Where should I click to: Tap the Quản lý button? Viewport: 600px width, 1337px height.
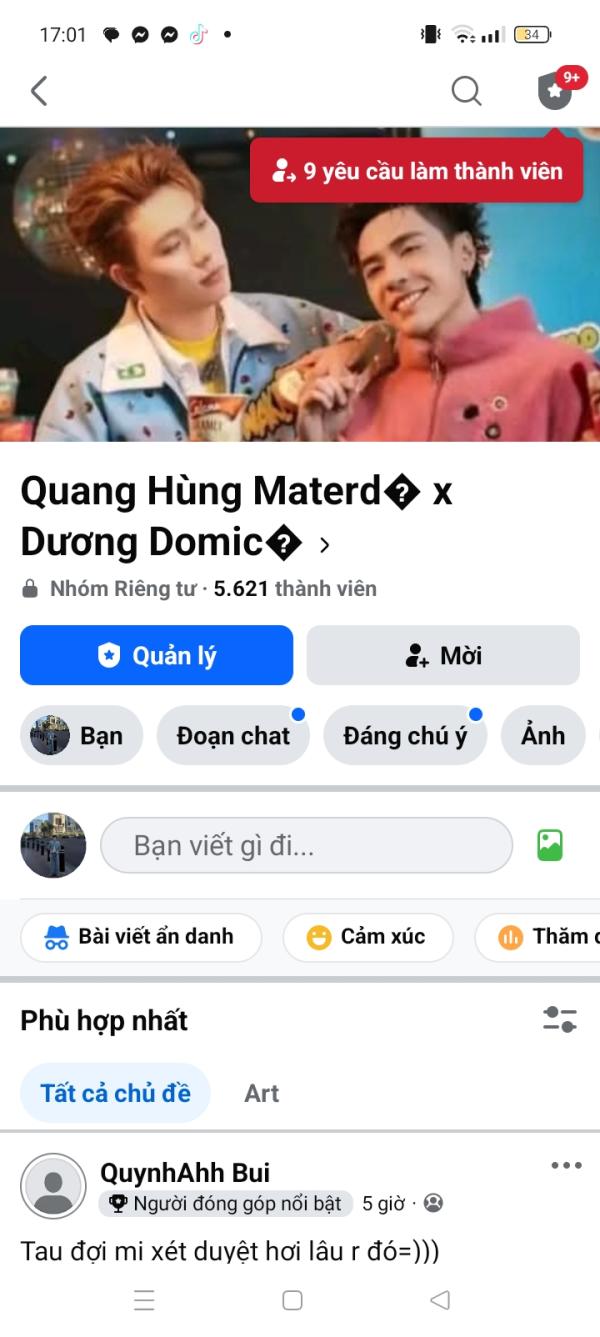tap(157, 655)
